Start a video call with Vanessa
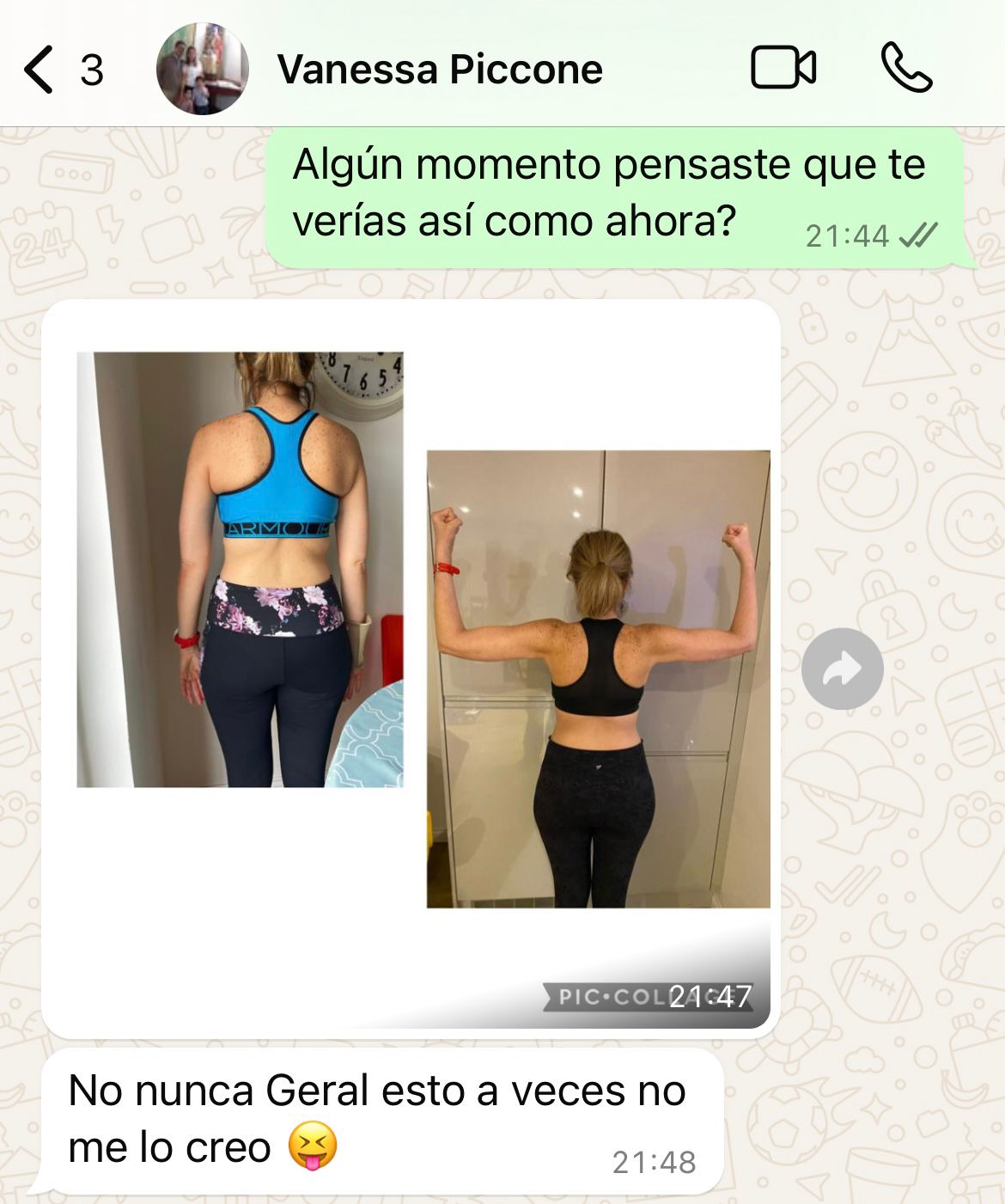The image size is (1005, 1204). pyautogui.click(x=783, y=68)
